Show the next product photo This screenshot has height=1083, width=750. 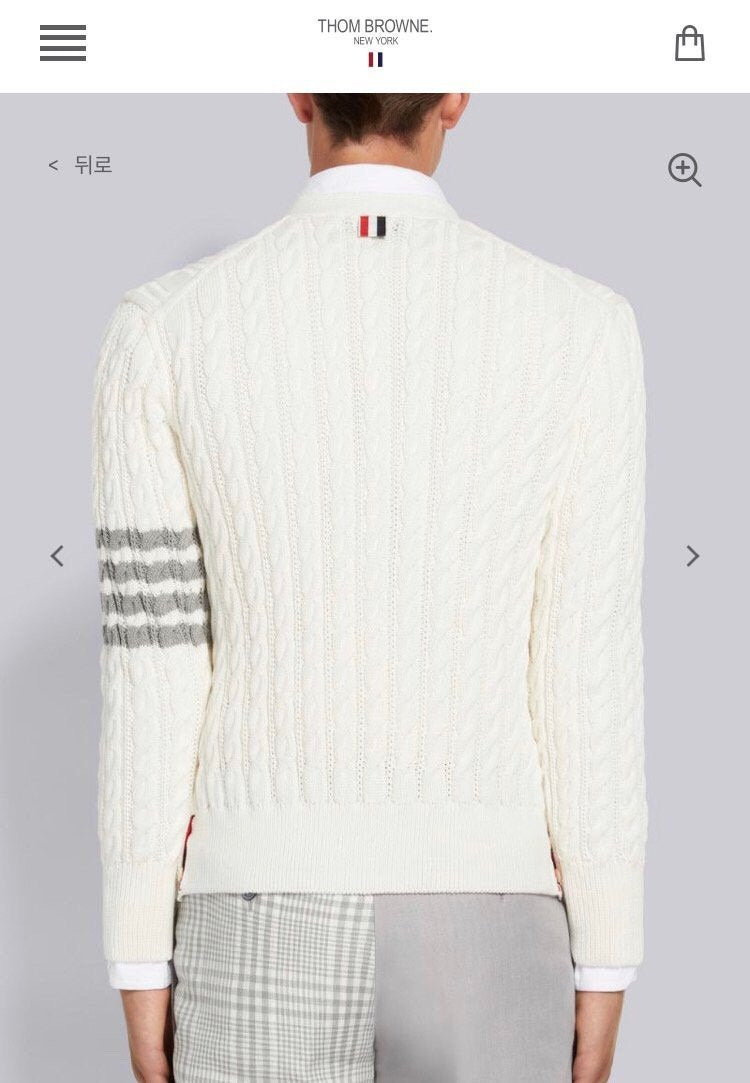click(x=692, y=556)
